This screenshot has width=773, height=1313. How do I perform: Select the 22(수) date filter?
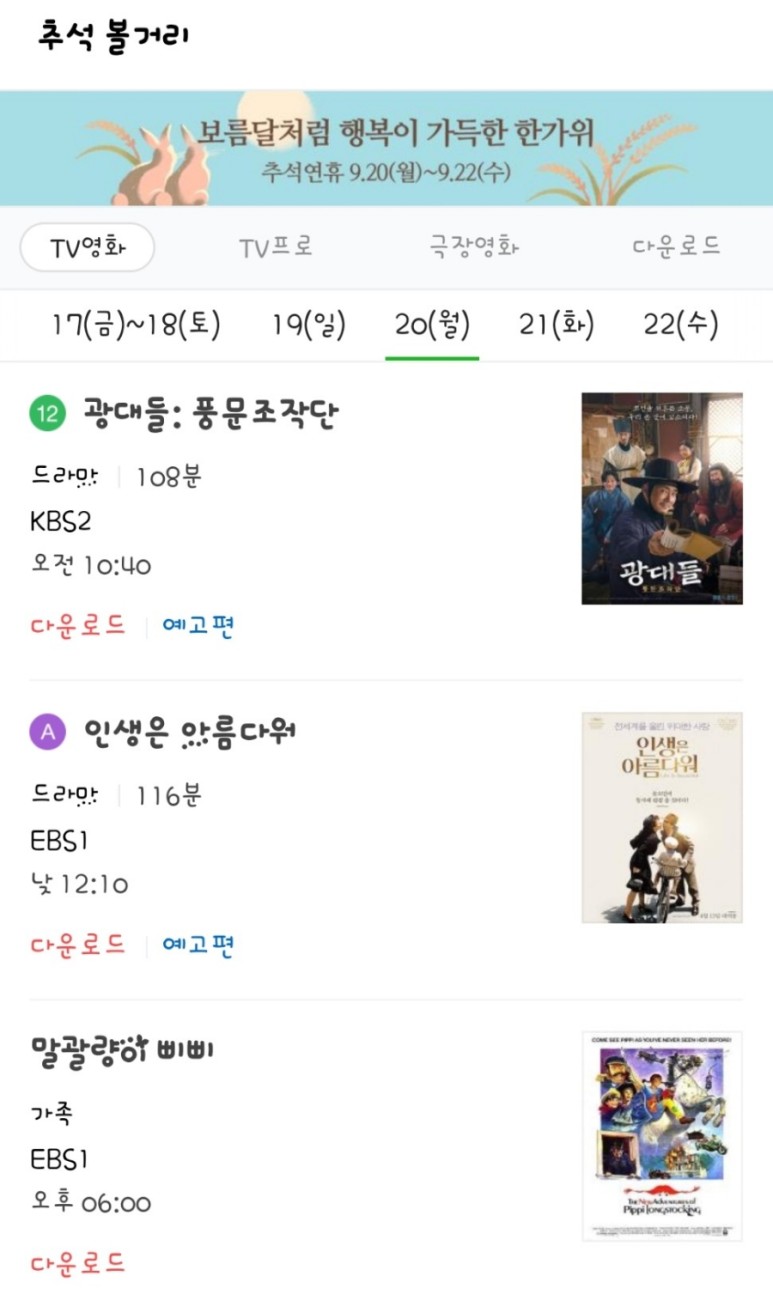click(x=684, y=325)
